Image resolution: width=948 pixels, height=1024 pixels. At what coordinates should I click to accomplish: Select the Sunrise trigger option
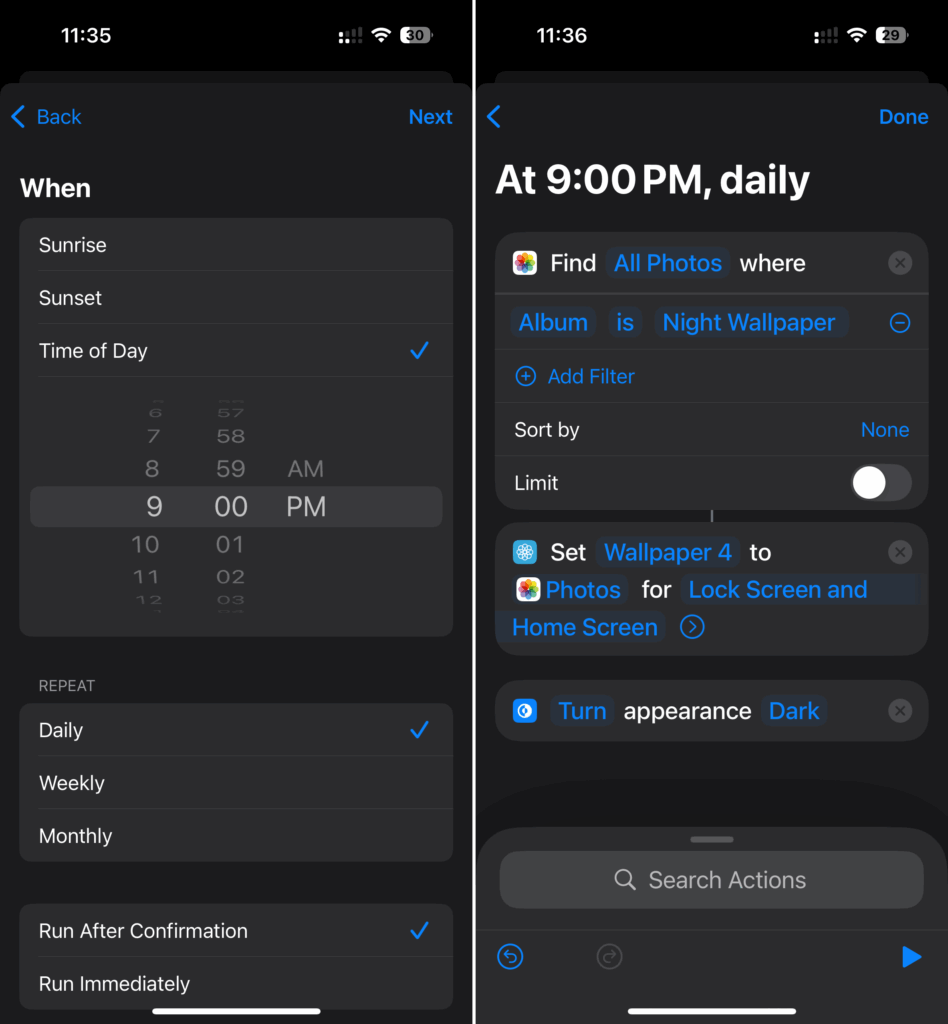pyautogui.click(x=235, y=245)
